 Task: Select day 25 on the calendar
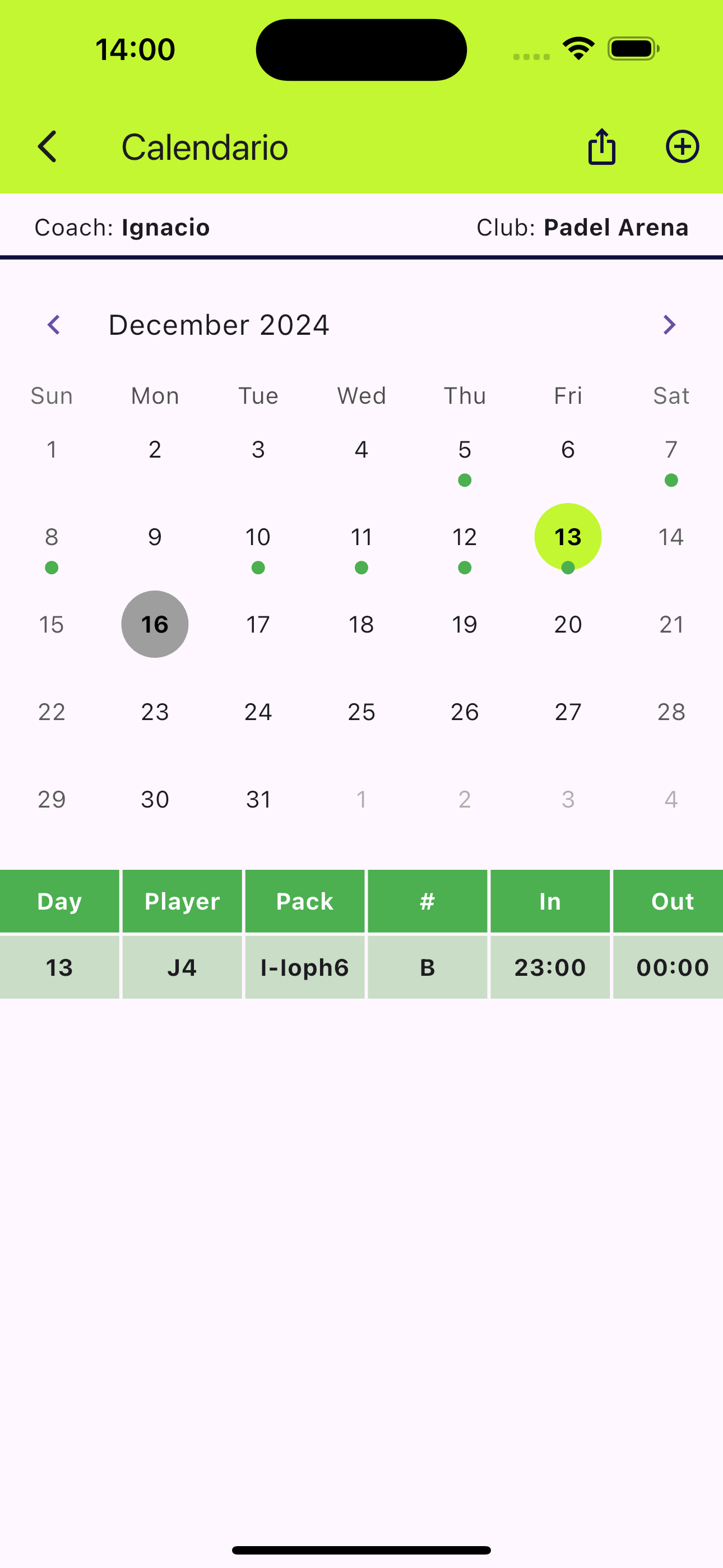pyautogui.click(x=361, y=711)
